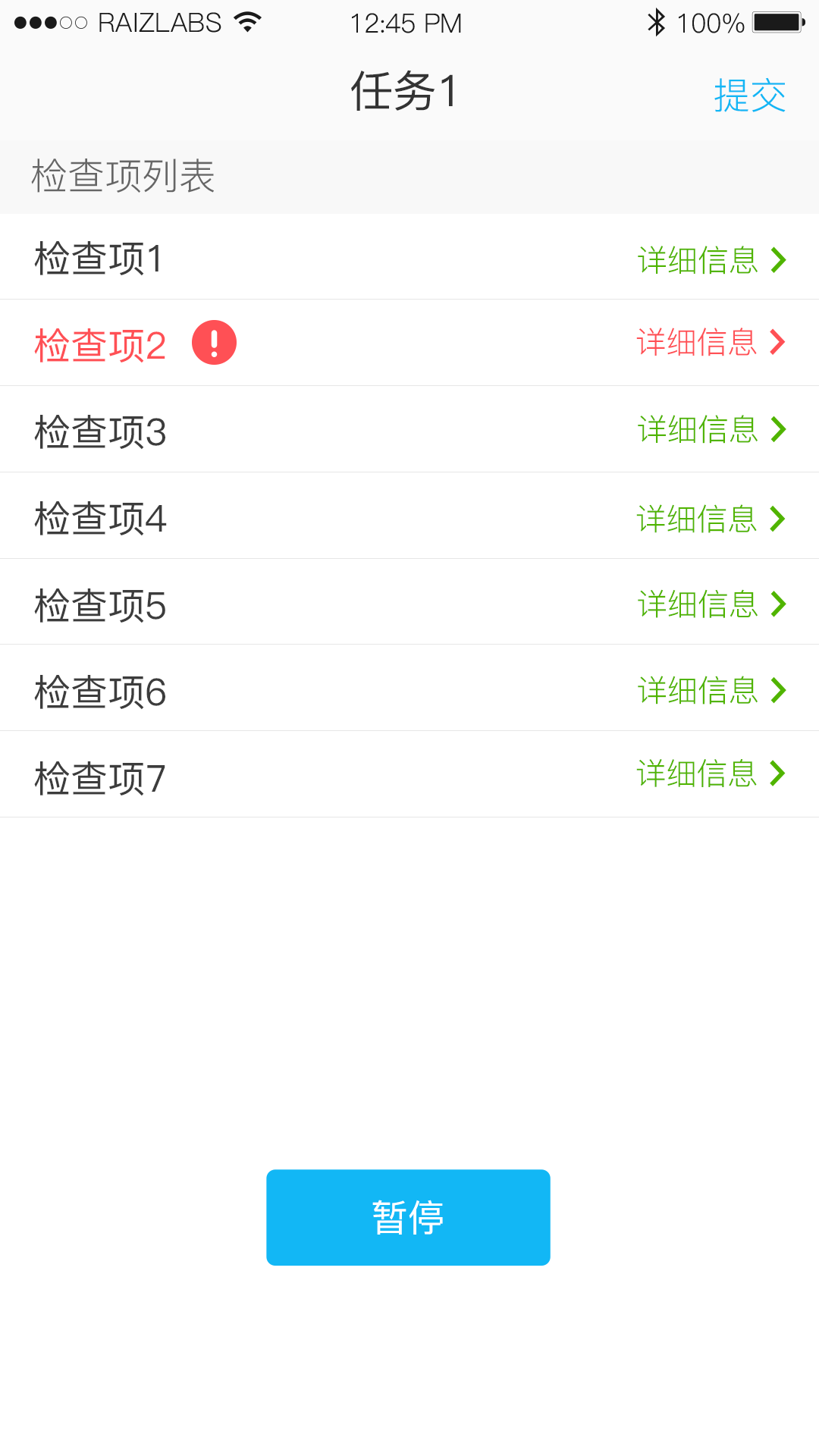Tap 提交 to submit the task
Image resolution: width=819 pixels, height=1456 pixels.
749,96
